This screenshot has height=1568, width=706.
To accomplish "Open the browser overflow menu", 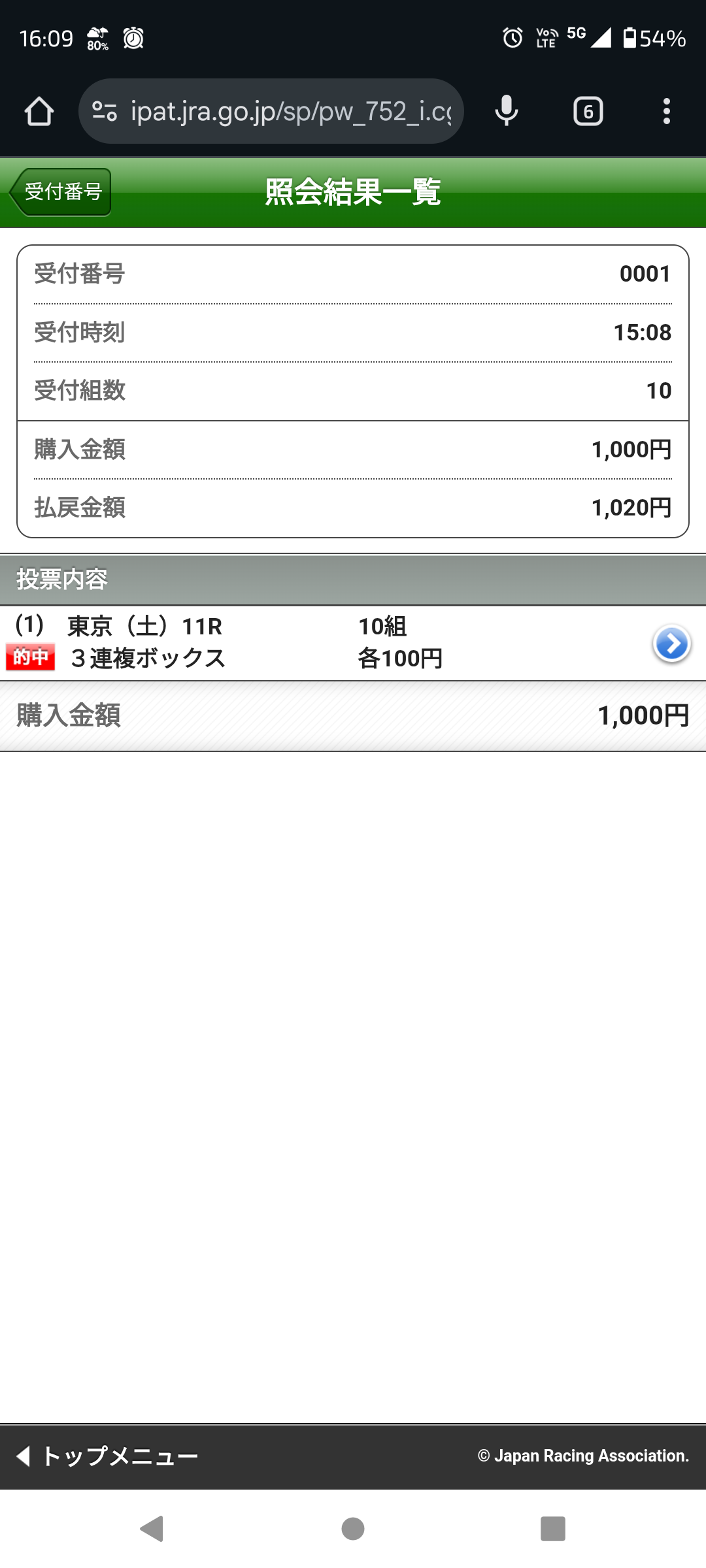I will click(x=666, y=112).
